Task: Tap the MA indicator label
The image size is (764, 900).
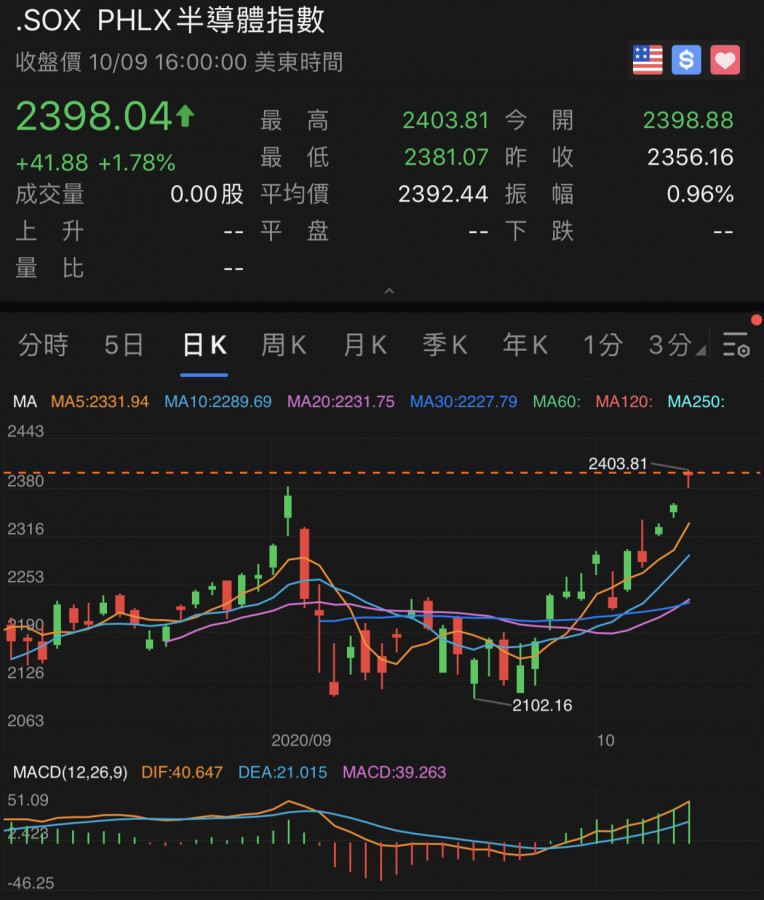Action: coord(25,402)
